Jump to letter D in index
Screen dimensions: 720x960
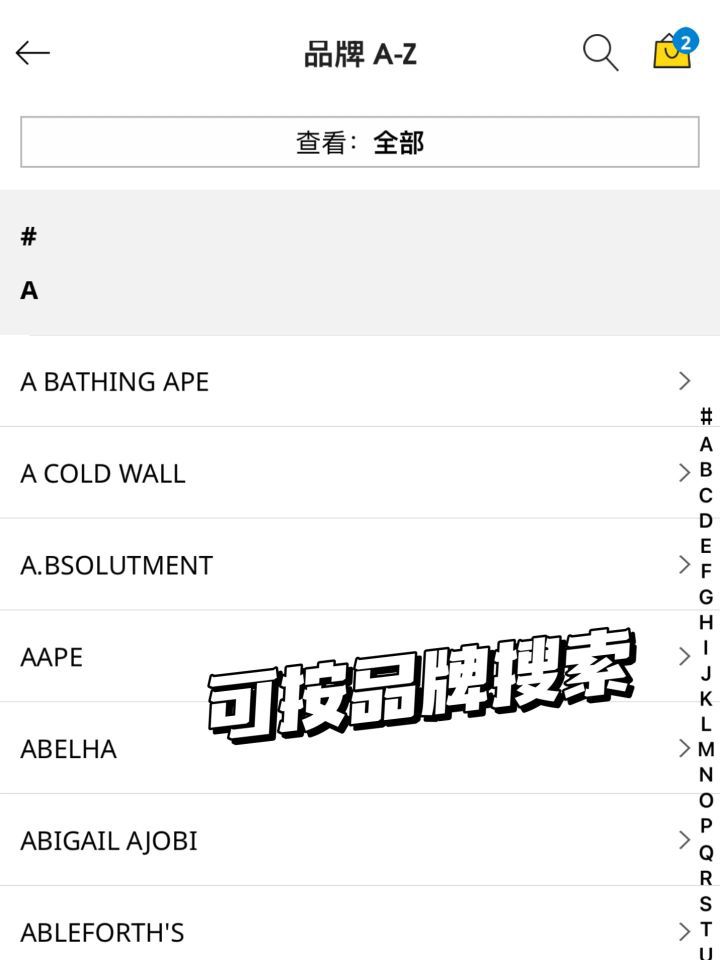(706, 521)
